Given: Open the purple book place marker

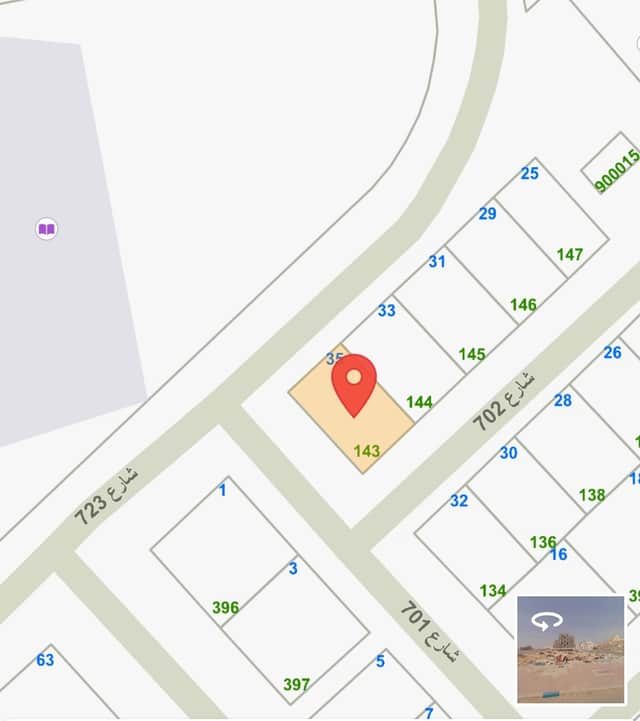Looking at the screenshot, I should click(46, 229).
